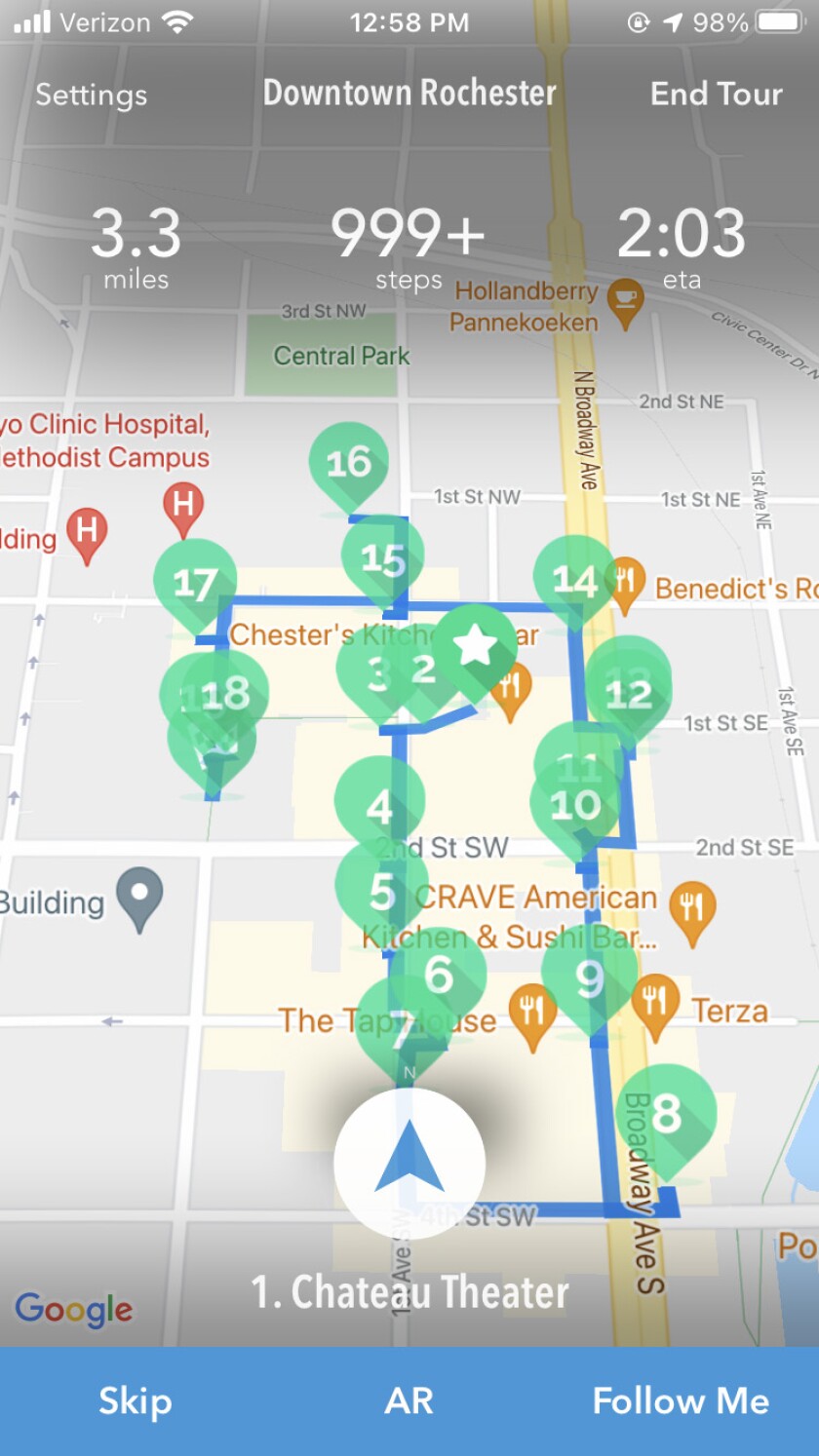
Task: Open tour stop 17 pin
Action: (x=195, y=582)
